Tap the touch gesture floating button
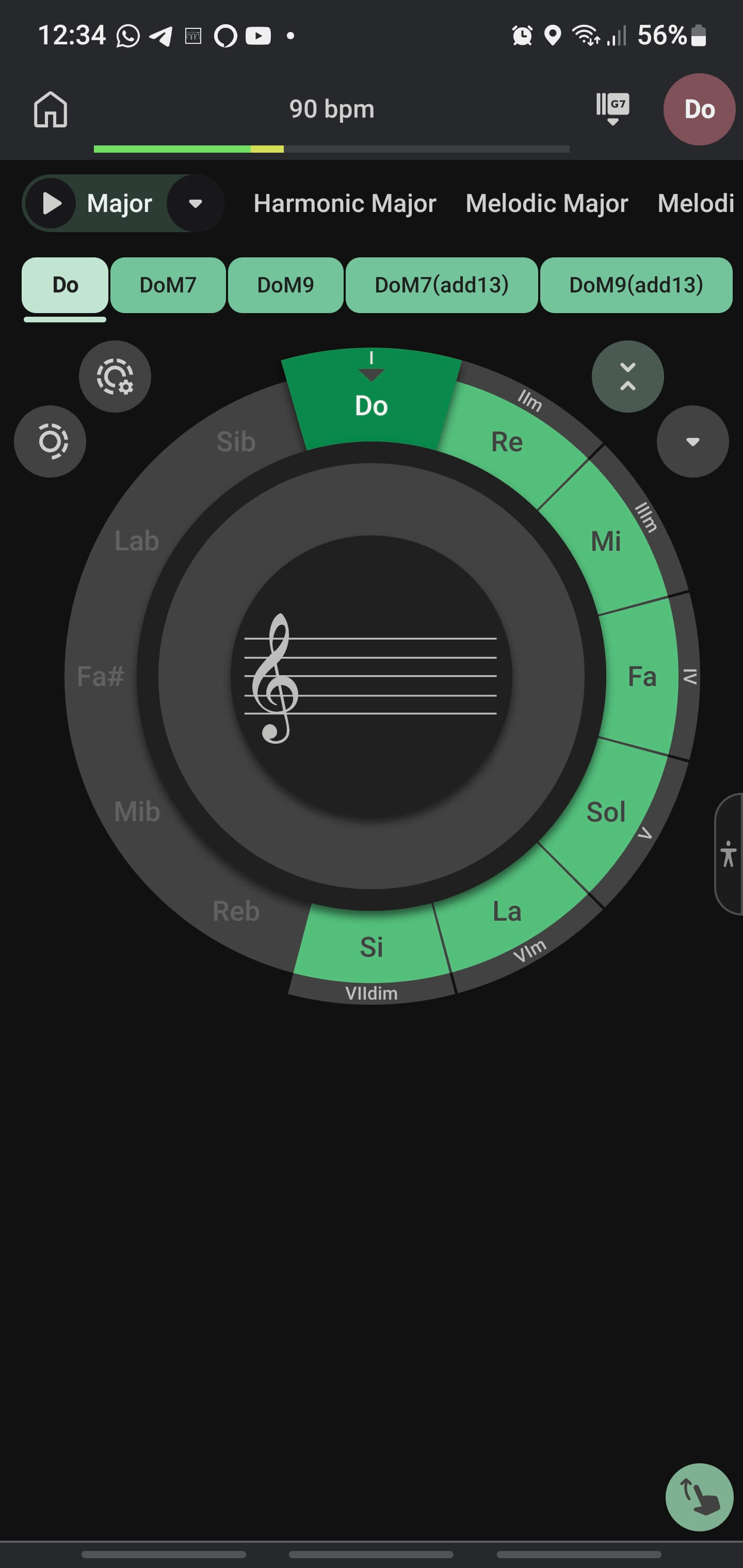743x1568 pixels. pyautogui.click(x=699, y=1497)
